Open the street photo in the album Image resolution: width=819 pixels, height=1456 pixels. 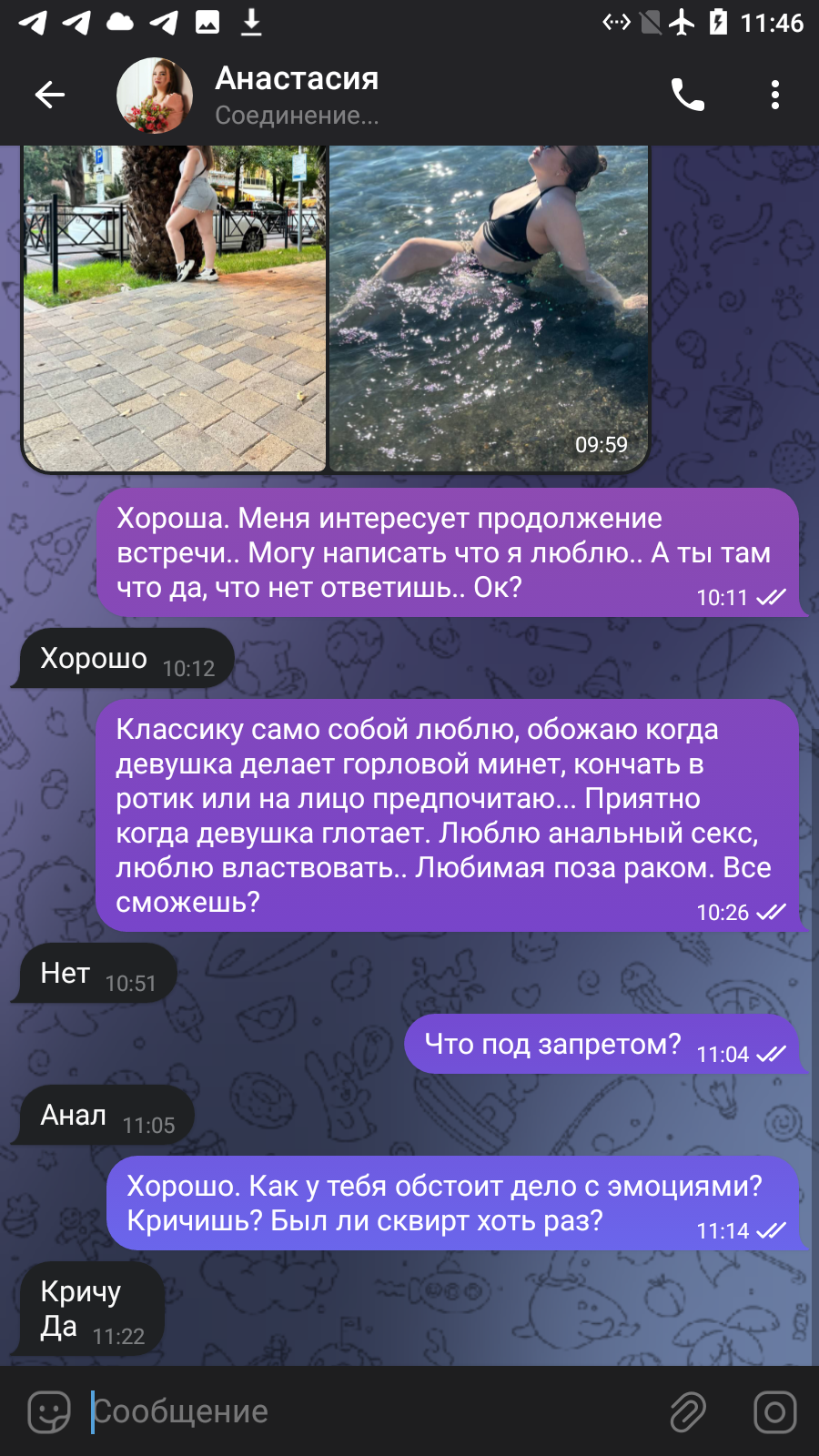(x=174, y=308)
